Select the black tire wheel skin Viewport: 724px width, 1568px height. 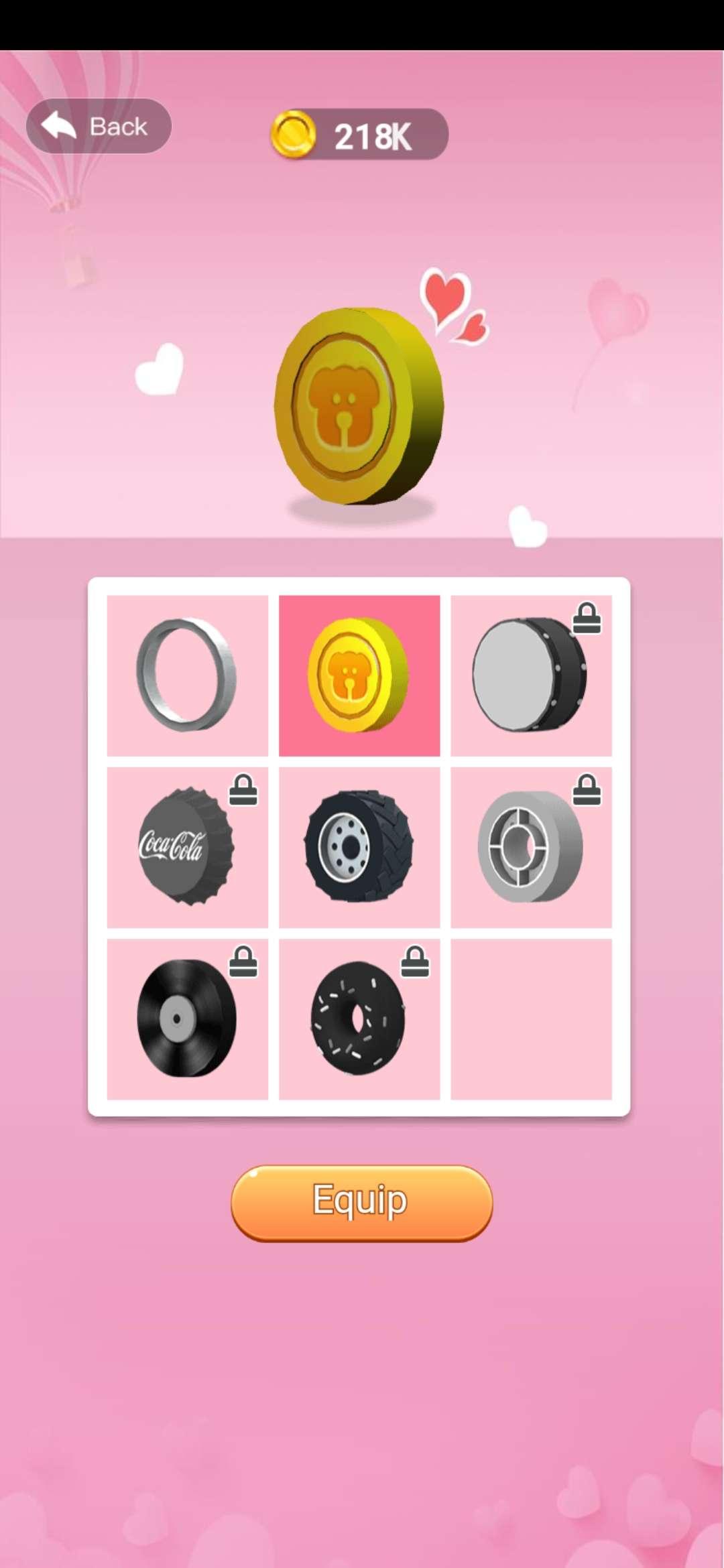359,847
